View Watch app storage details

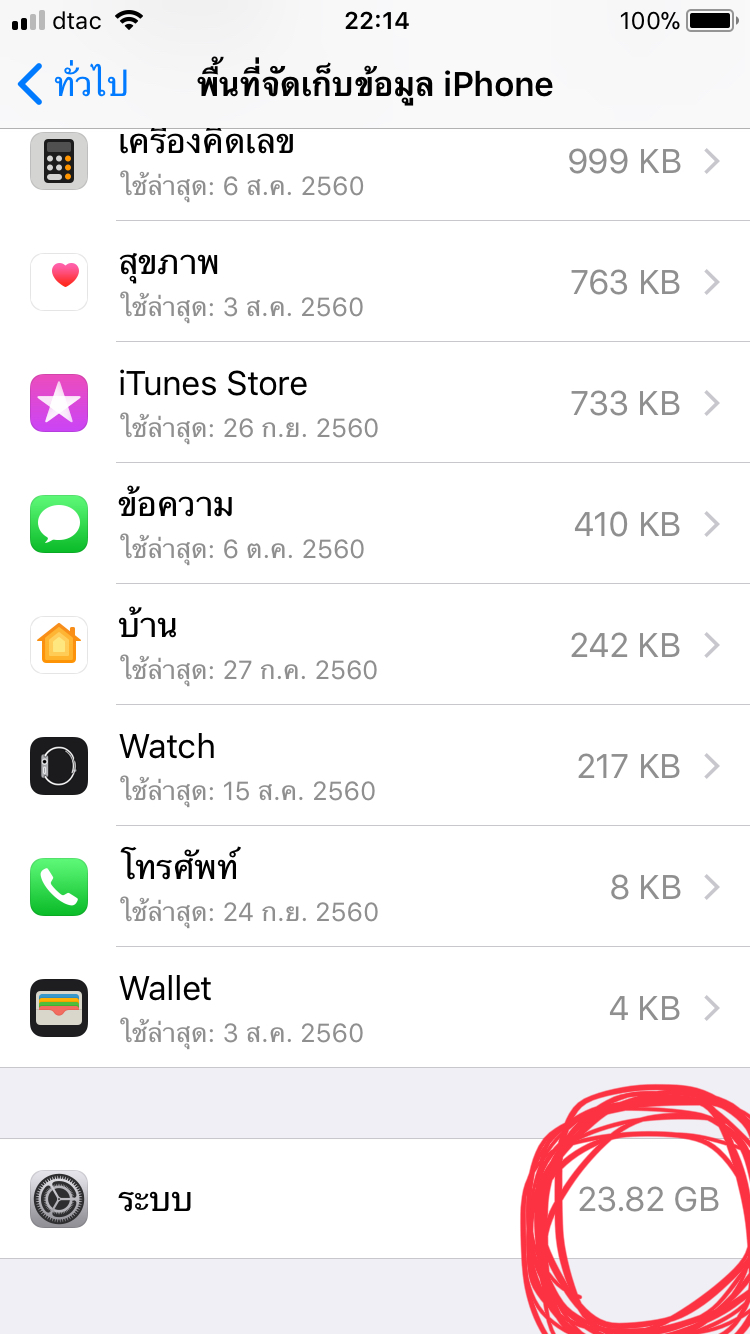[x=375, y=766]
